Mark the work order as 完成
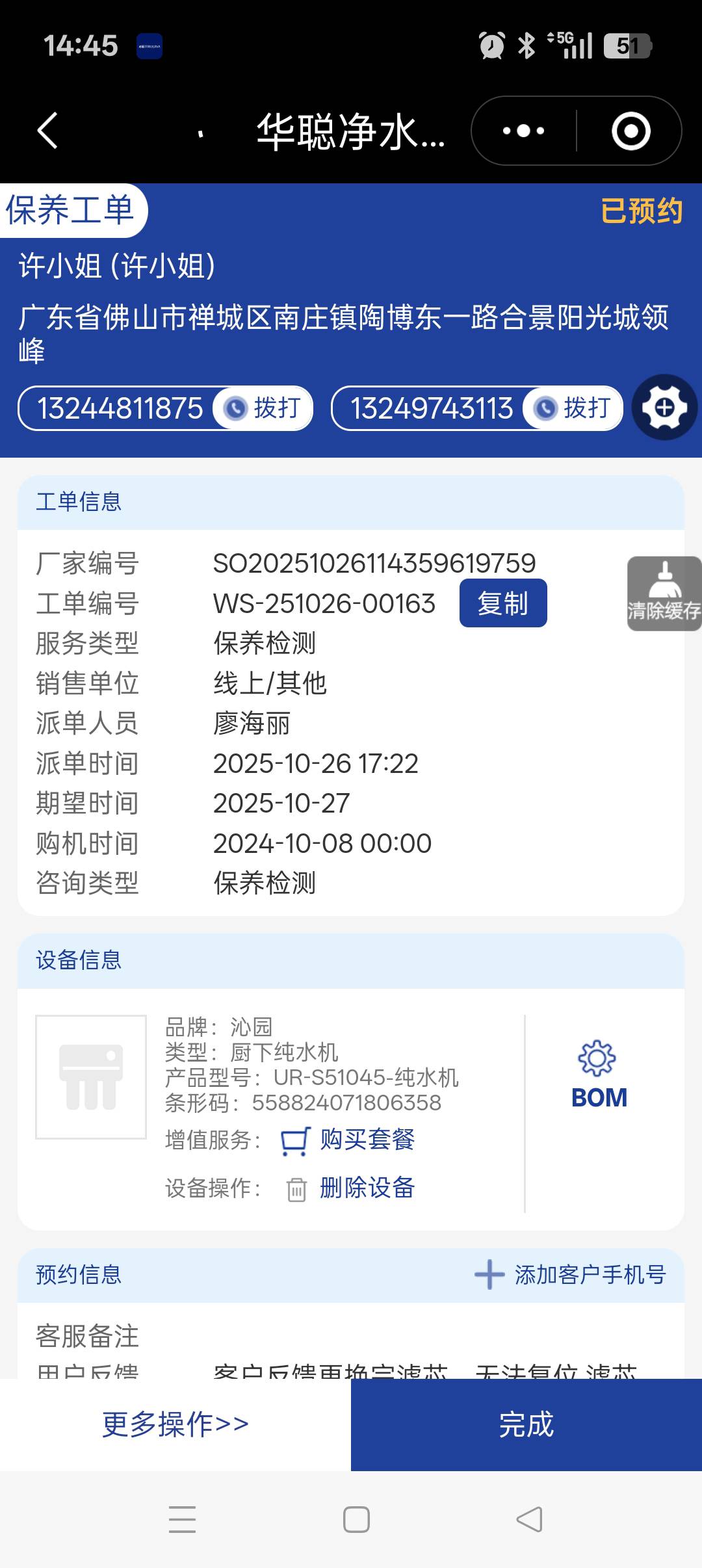This screenshot has height=1568, width=702. [x=526, y=1424]
